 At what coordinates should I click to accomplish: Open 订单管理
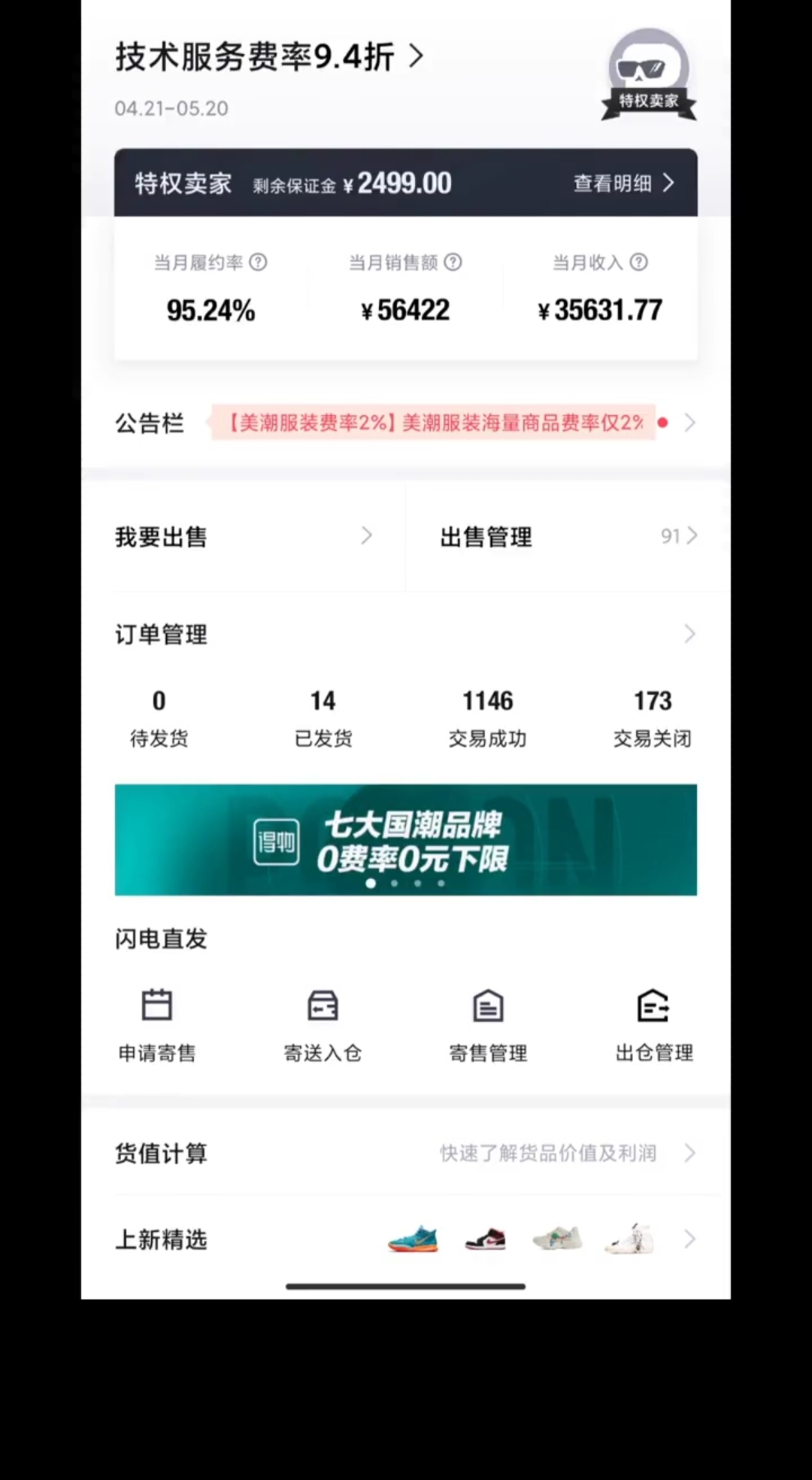405,635
